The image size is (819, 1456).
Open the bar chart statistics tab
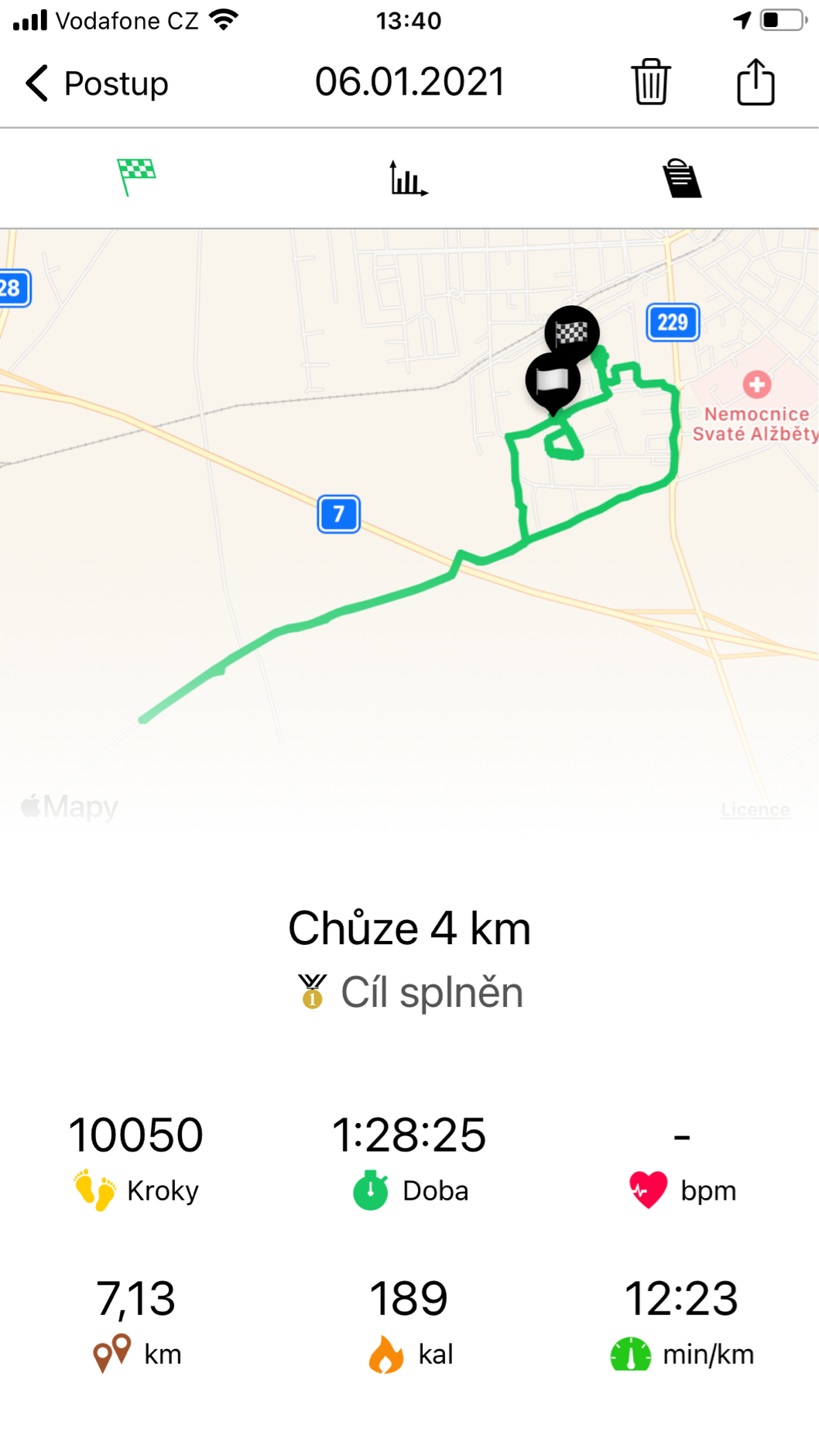409,178
